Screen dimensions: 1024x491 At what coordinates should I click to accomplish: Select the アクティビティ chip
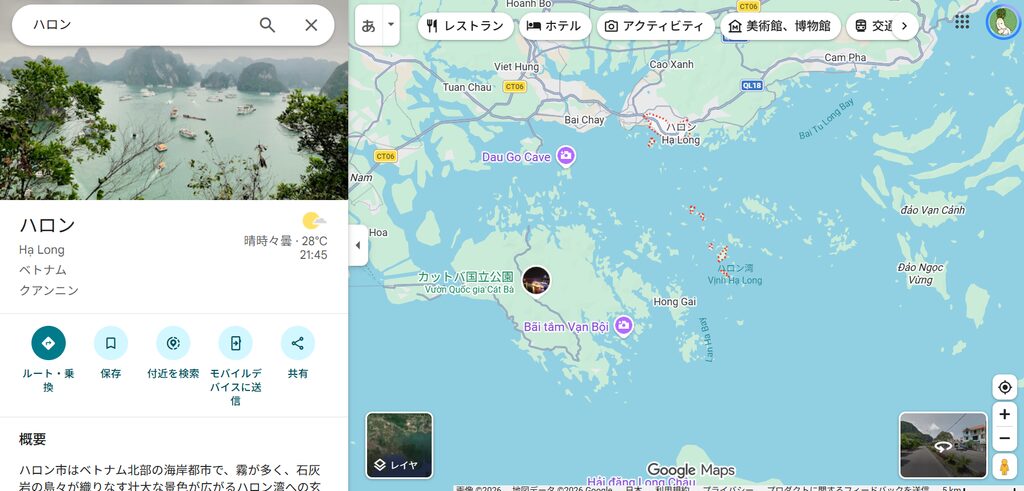pyautogui.click(x=656, y=26)
